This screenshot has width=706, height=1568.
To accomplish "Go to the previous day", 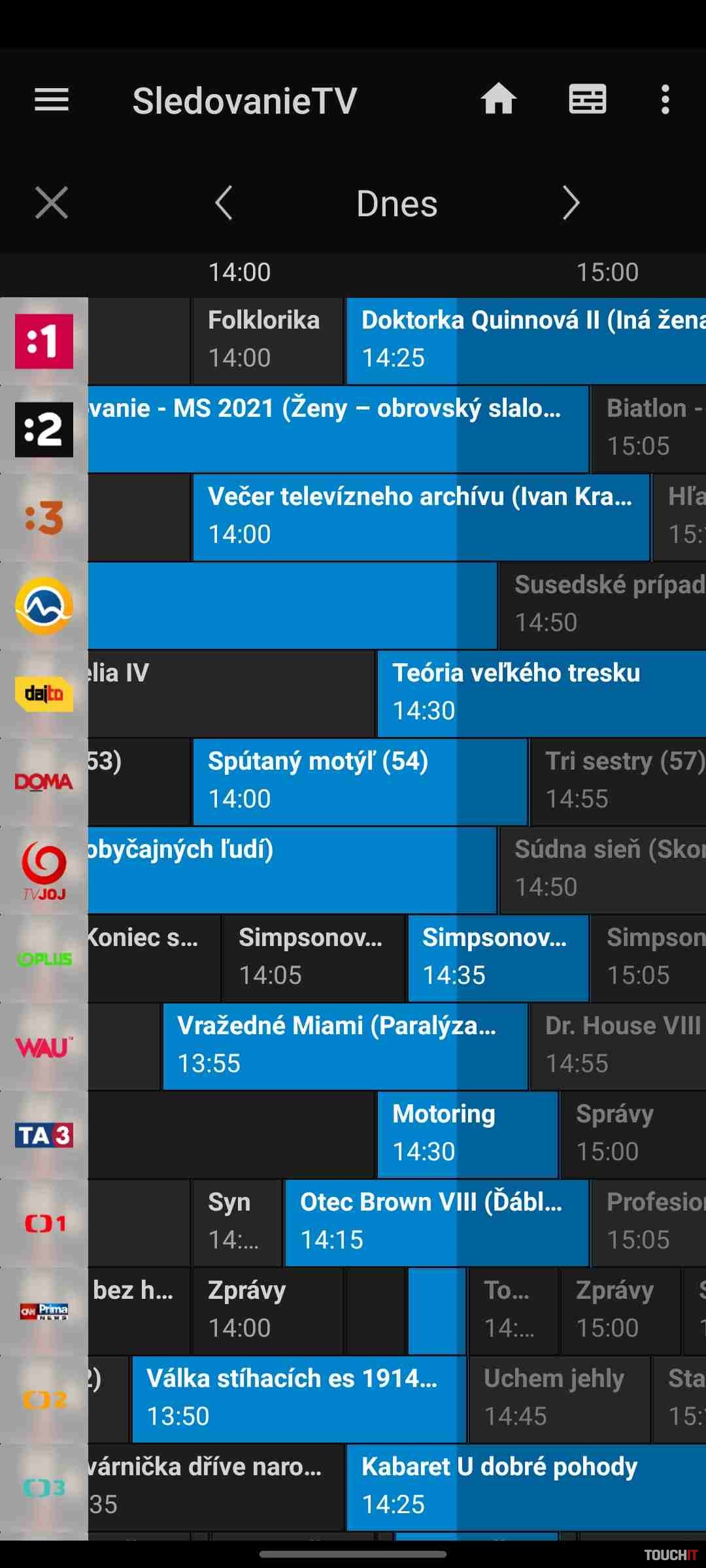I will pyautogui.click(x=224, y=203).
